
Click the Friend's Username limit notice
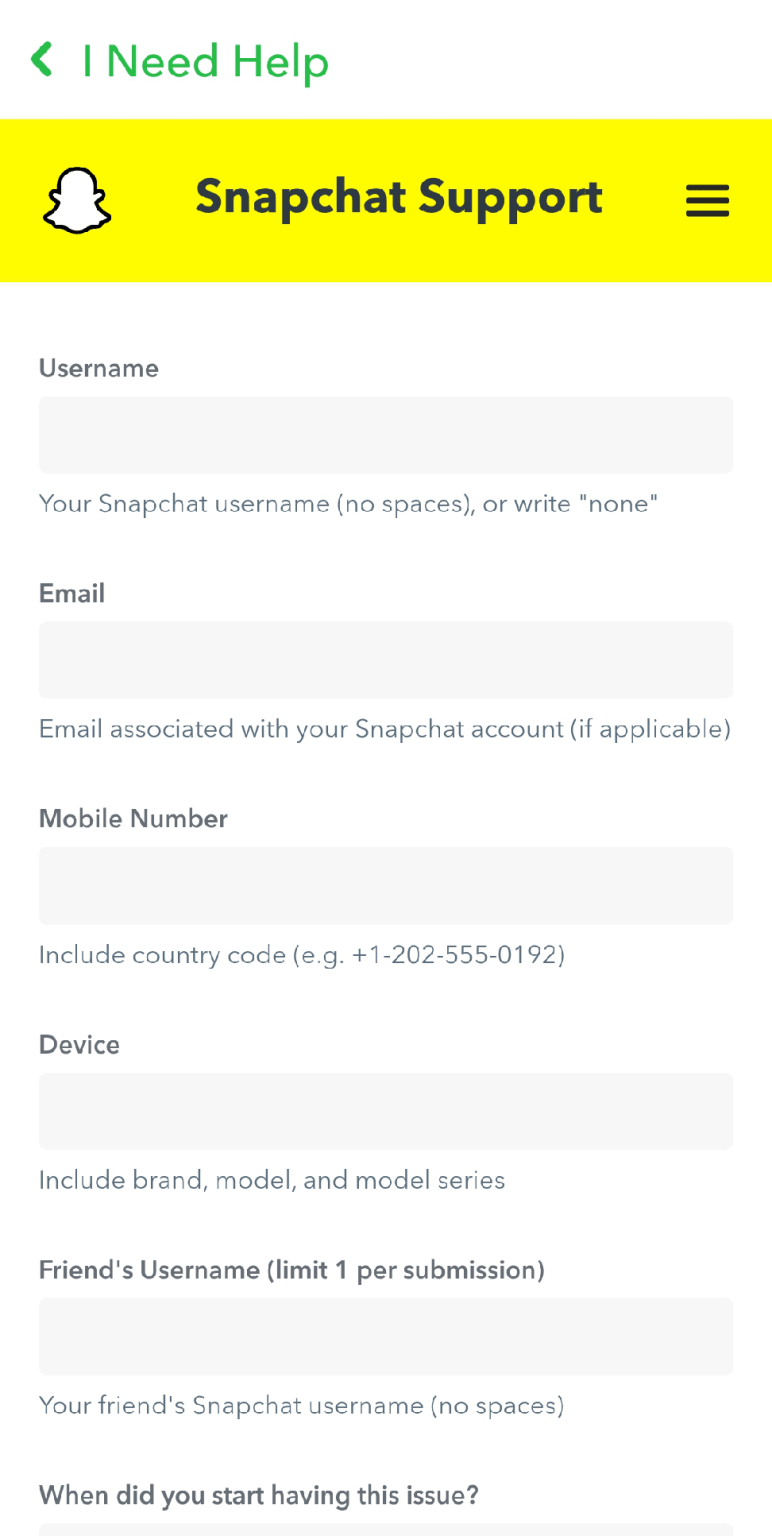click(291, 1270)
